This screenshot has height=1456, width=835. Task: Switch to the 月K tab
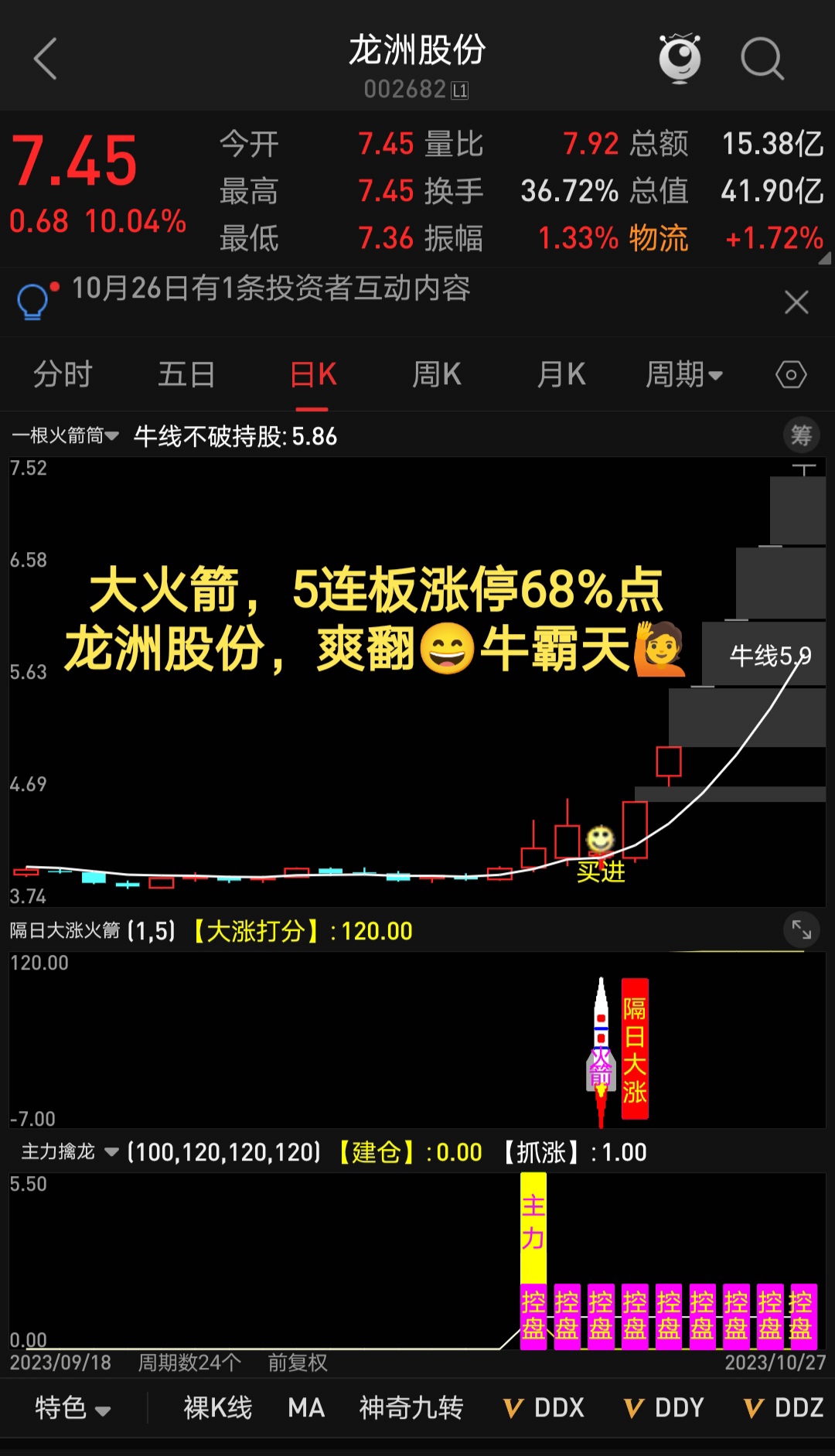(561, 375)
